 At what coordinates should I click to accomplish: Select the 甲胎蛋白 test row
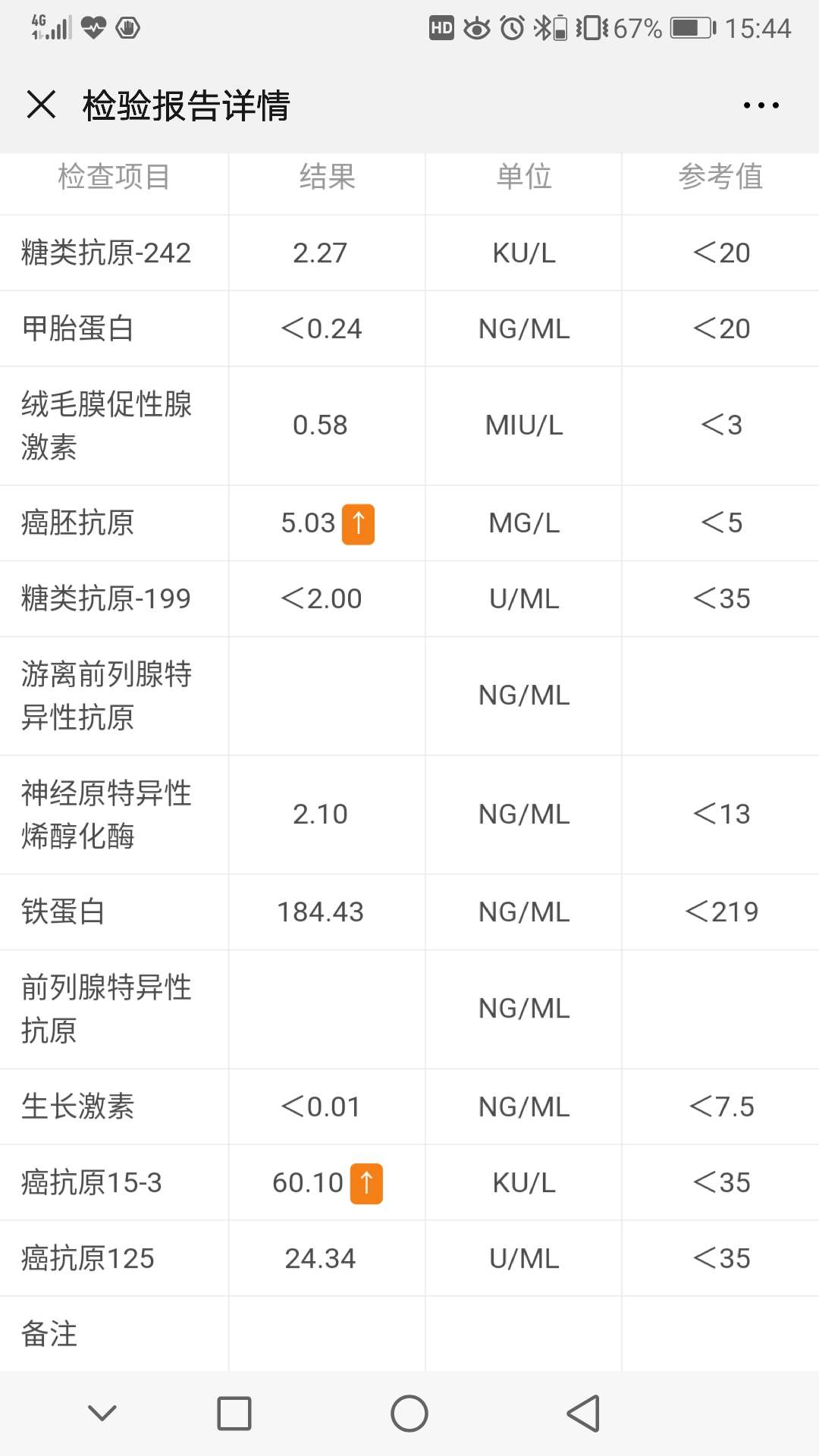76,328
